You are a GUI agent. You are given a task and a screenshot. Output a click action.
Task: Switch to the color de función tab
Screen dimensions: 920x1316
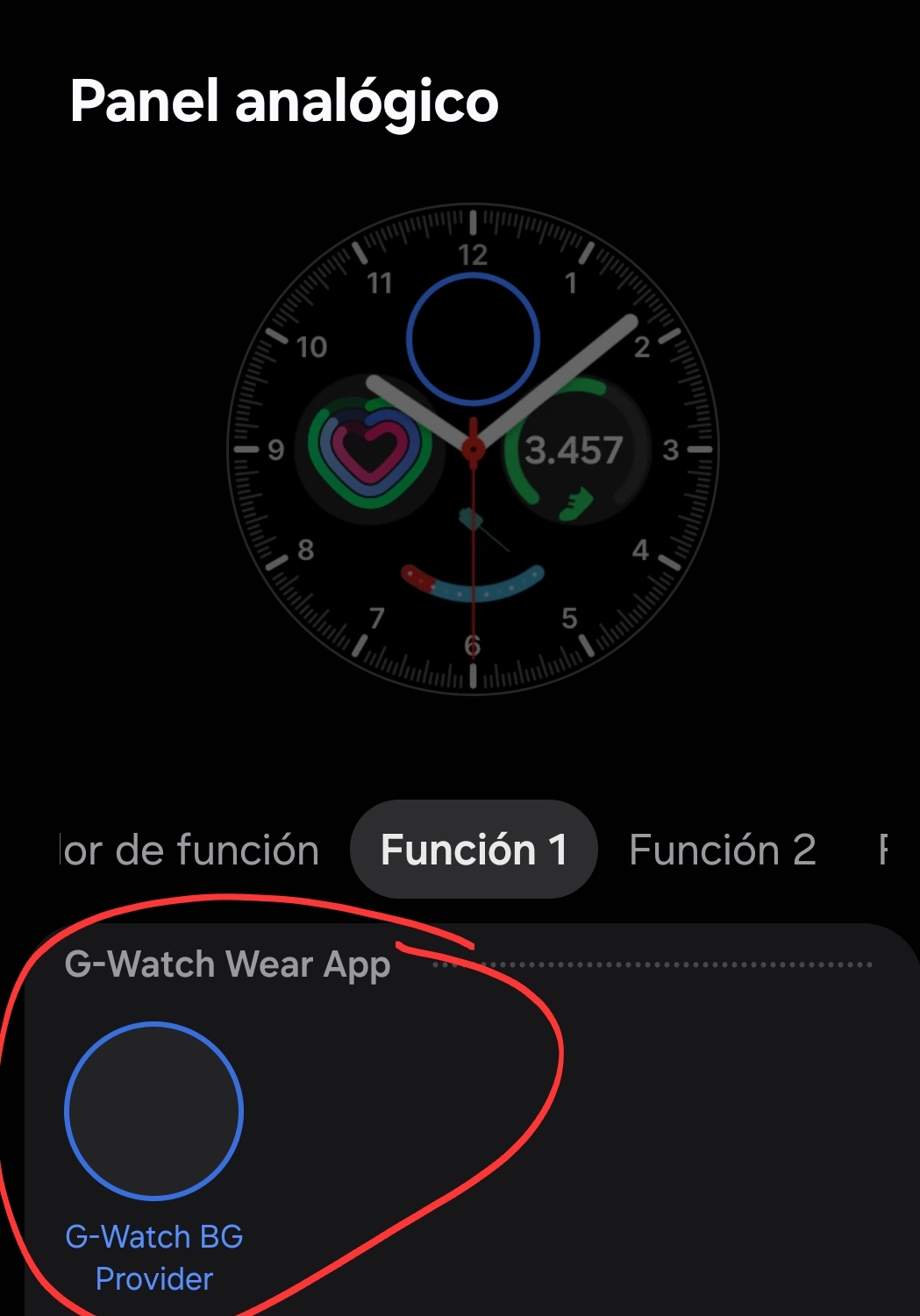click(x=191, y=850)
